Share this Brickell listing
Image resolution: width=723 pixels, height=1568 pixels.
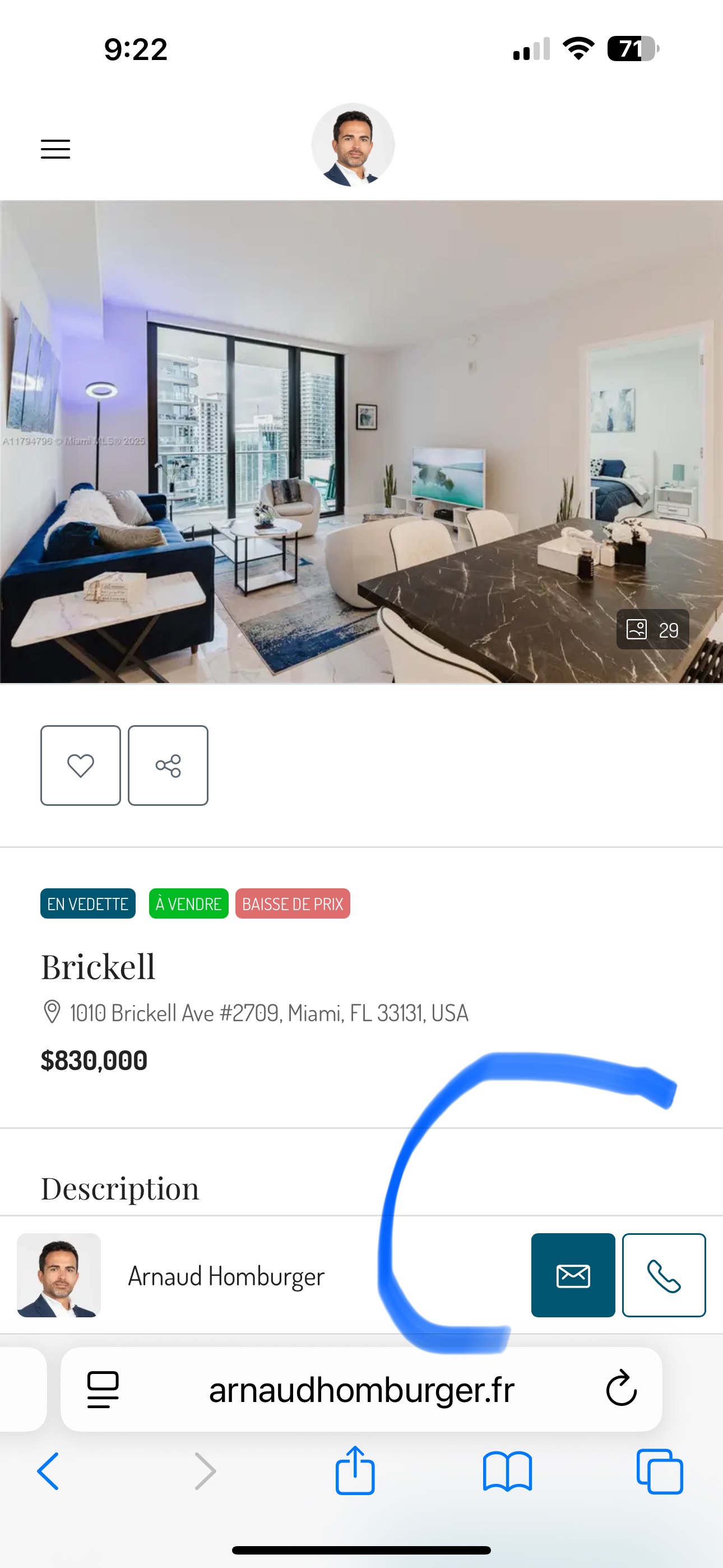pyautogui.click(x=168, y=765)
